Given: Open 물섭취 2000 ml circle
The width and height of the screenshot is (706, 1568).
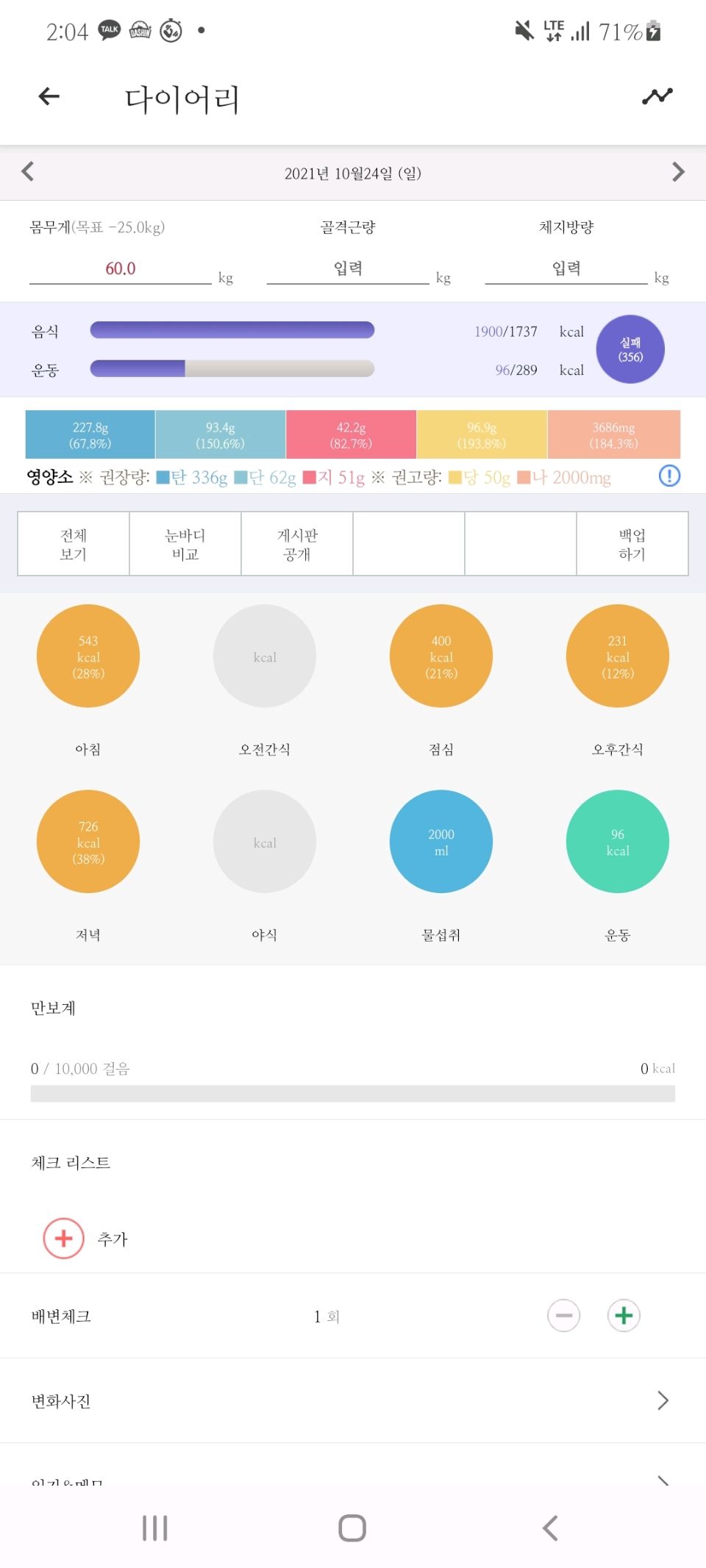Looking at the screenshot, I should tap(441, 842).
